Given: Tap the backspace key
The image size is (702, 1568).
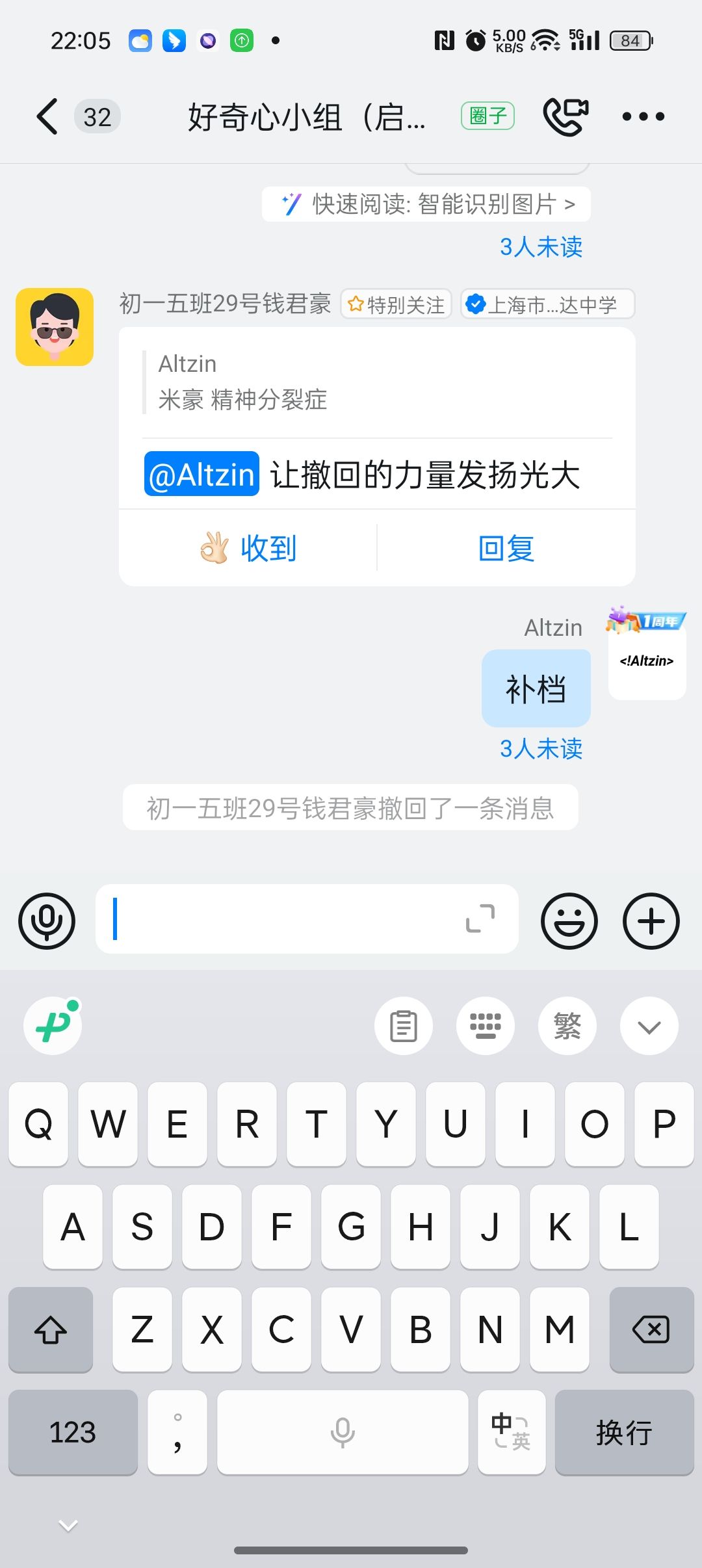Looking at the screenshot, I should [x=651, y=1329].
